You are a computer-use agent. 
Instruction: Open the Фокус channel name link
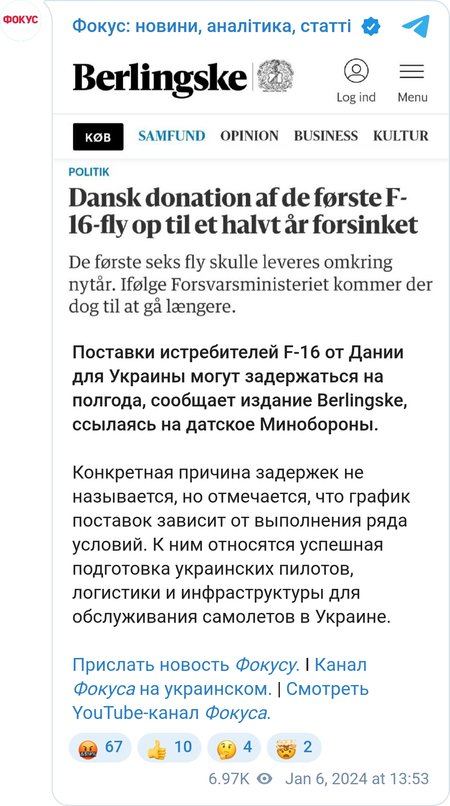(x=211, y=25)
